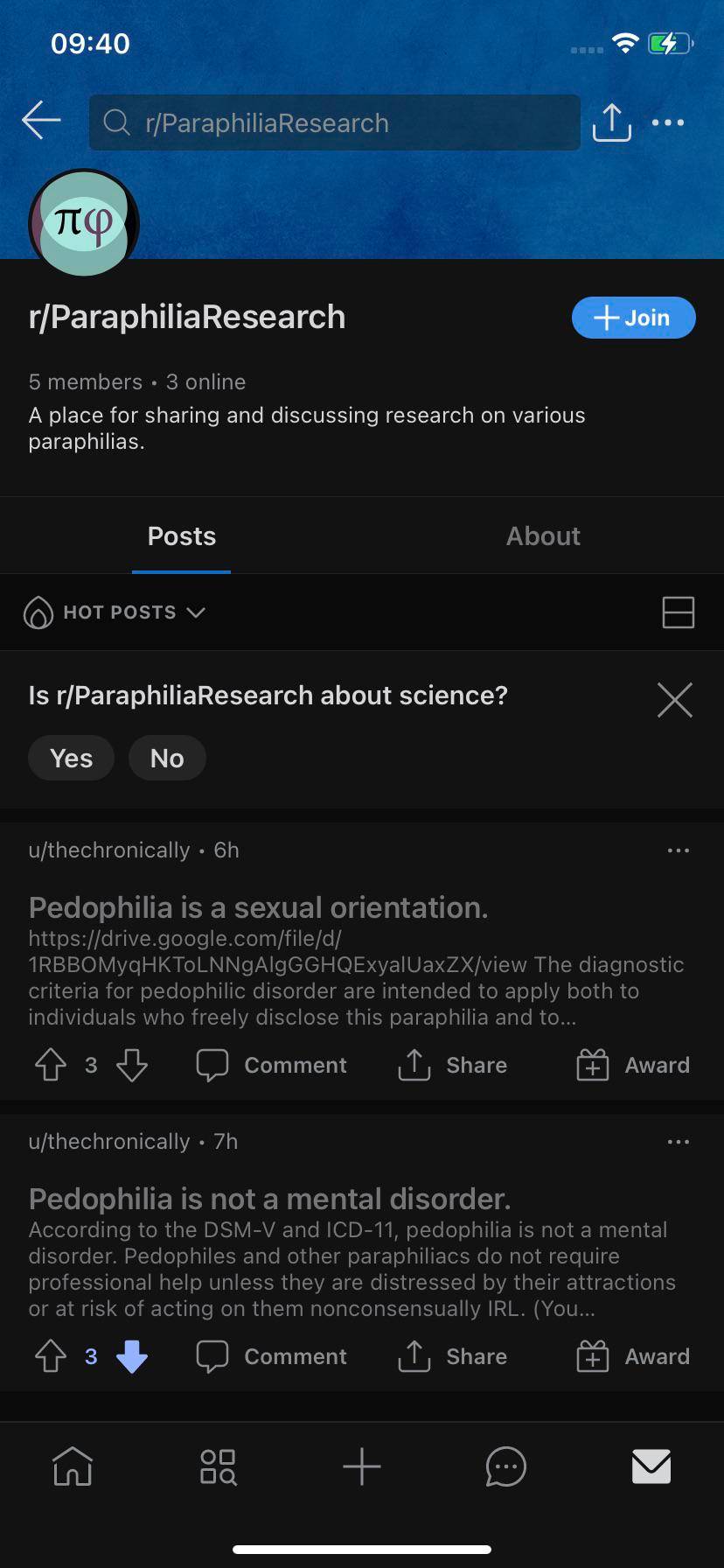Upvote the sexual orientation post
Viewport: 724px width, 1568px height.
pyautogui.click(x=50, y=1065)
